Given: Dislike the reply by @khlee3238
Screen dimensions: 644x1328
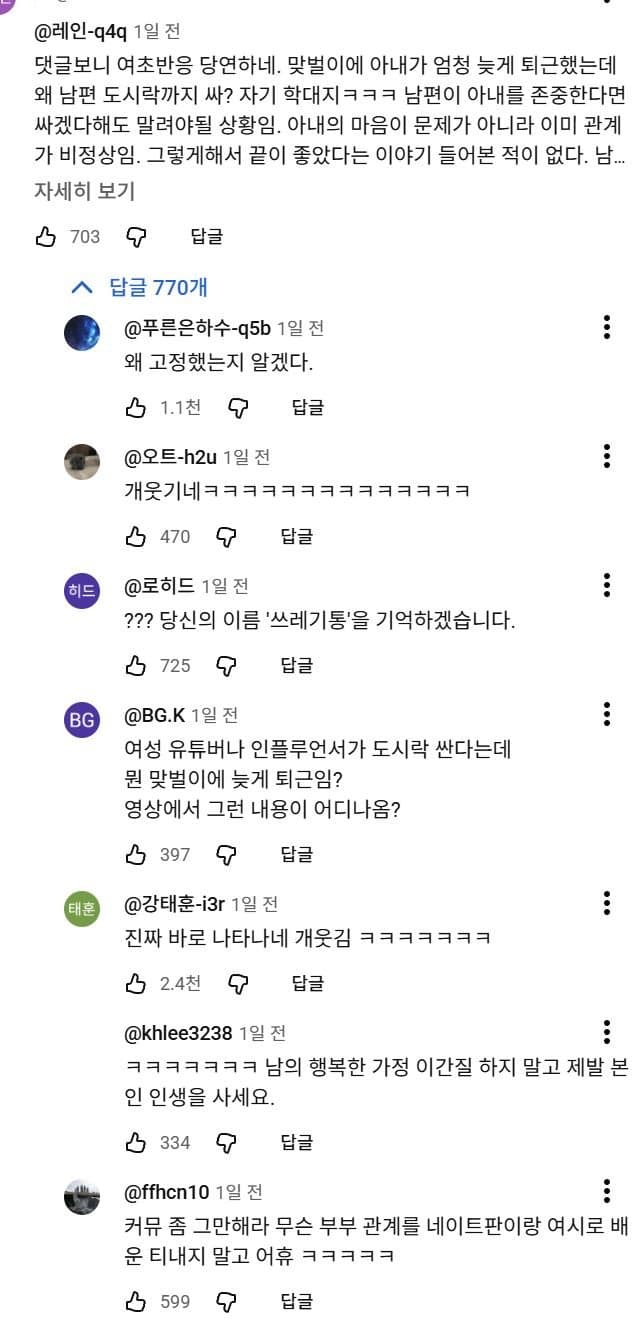Looking at the screenshot, I should tap(227, 1142).
